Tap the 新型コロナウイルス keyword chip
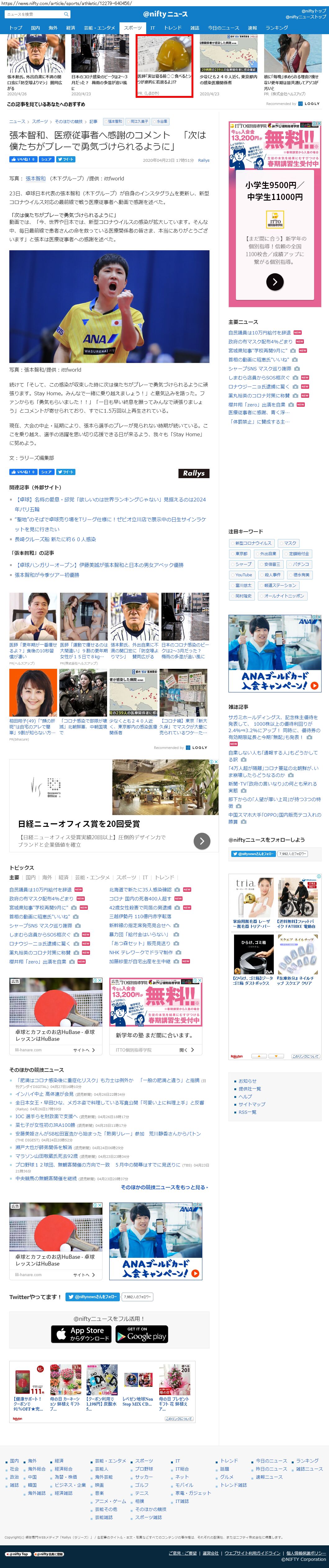The width and height of the screenshot is (329, 1568). [x=253, y=543]
